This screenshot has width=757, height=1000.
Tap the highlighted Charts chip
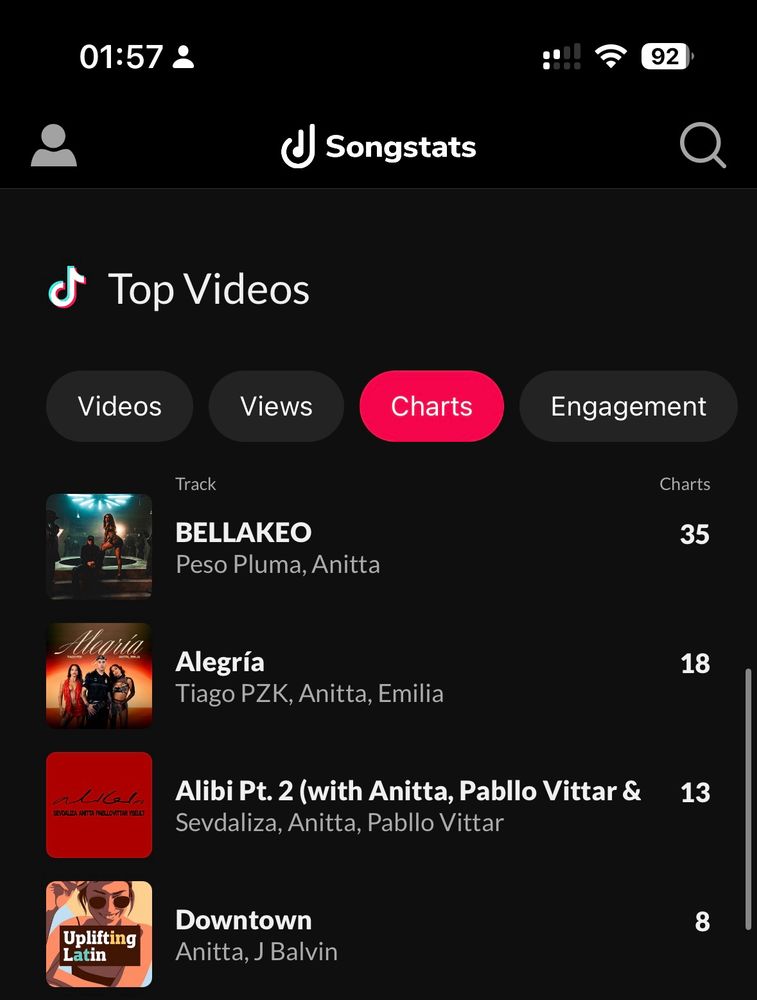coord(431,406)
